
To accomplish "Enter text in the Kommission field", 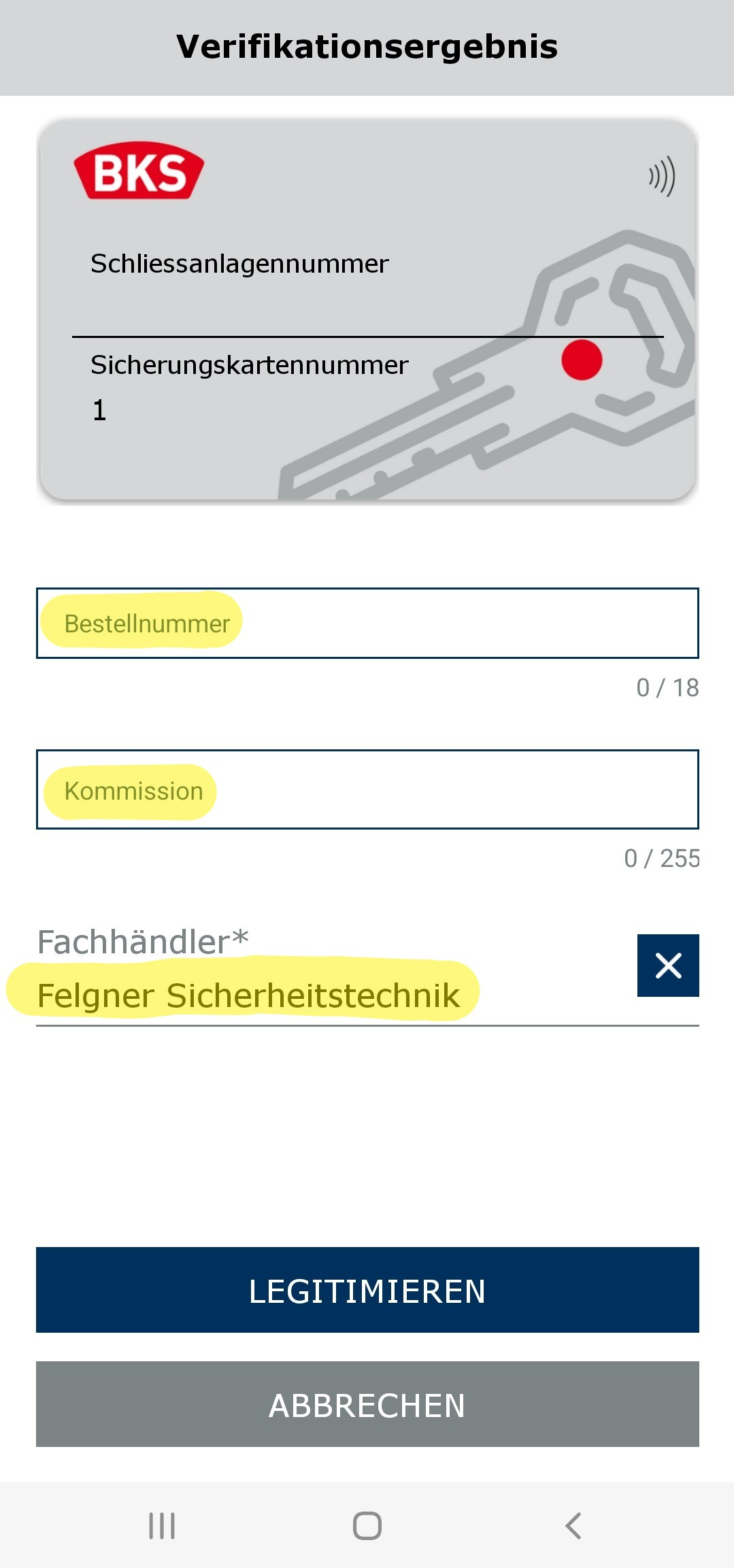I will (x=367, y=789).
